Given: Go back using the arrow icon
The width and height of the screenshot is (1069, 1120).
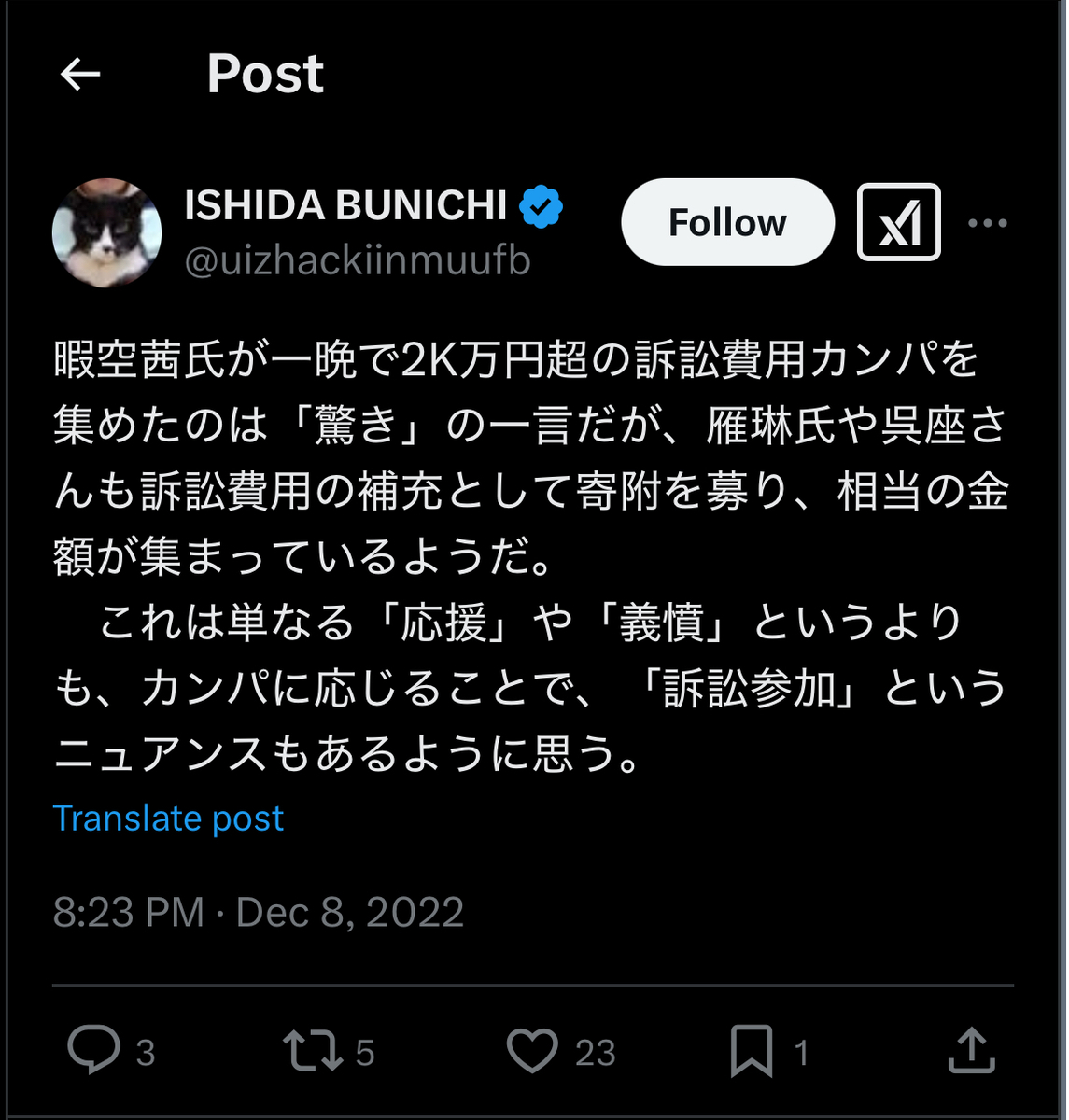Looking at the screenshot, I should (x=80, y=75).
